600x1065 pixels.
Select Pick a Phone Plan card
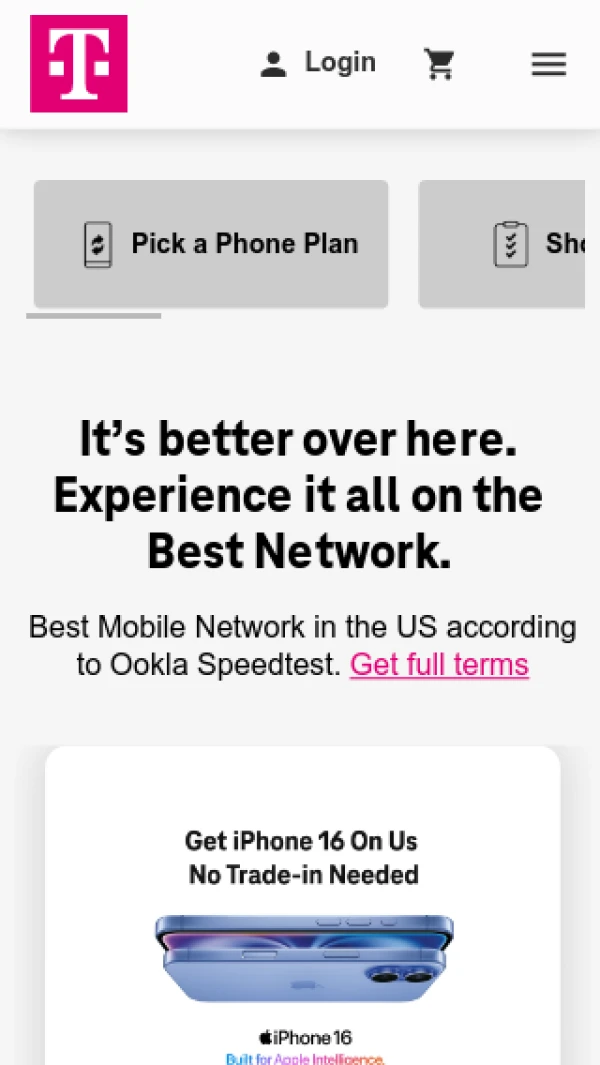[x=211, y=244]
